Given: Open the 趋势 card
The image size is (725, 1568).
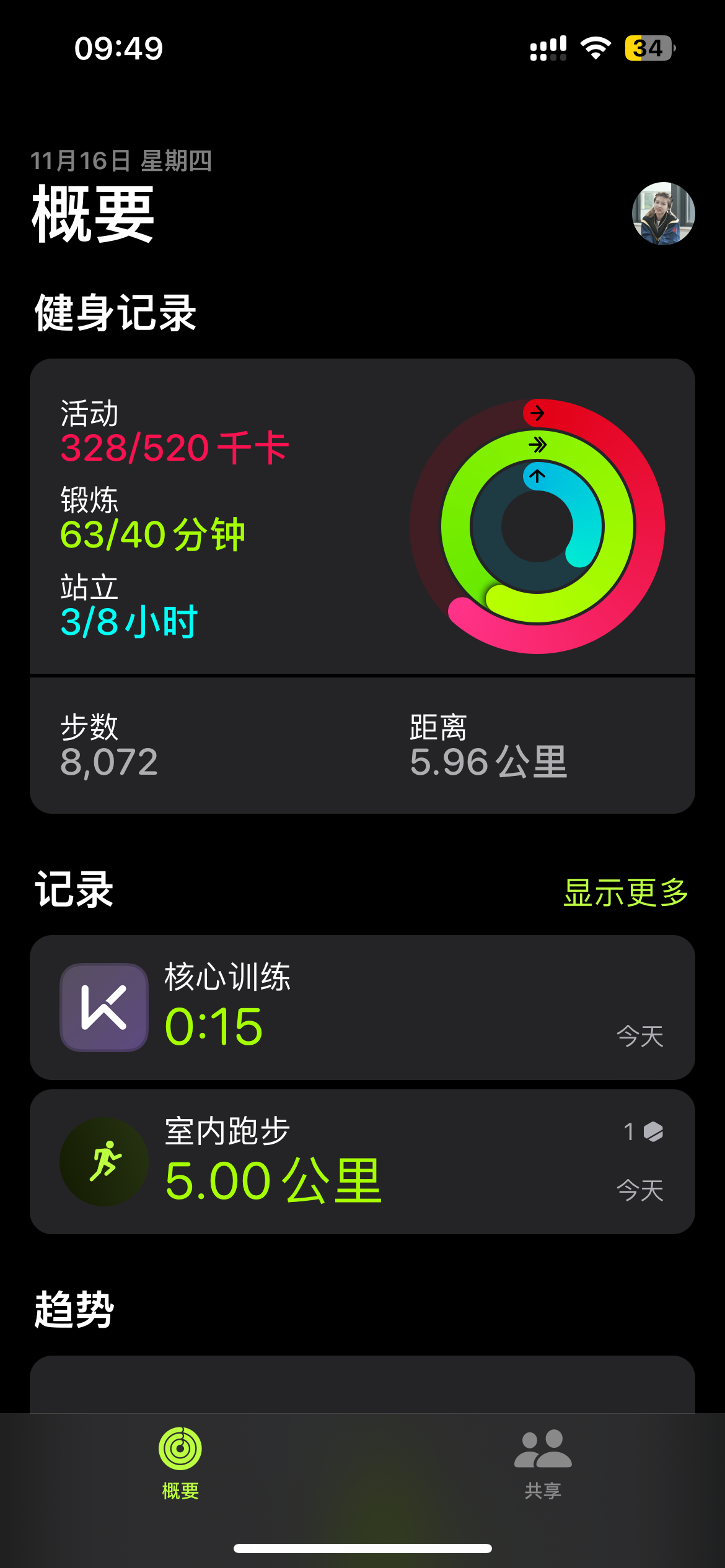Looking at the screenshot, I should (362, 1384).
